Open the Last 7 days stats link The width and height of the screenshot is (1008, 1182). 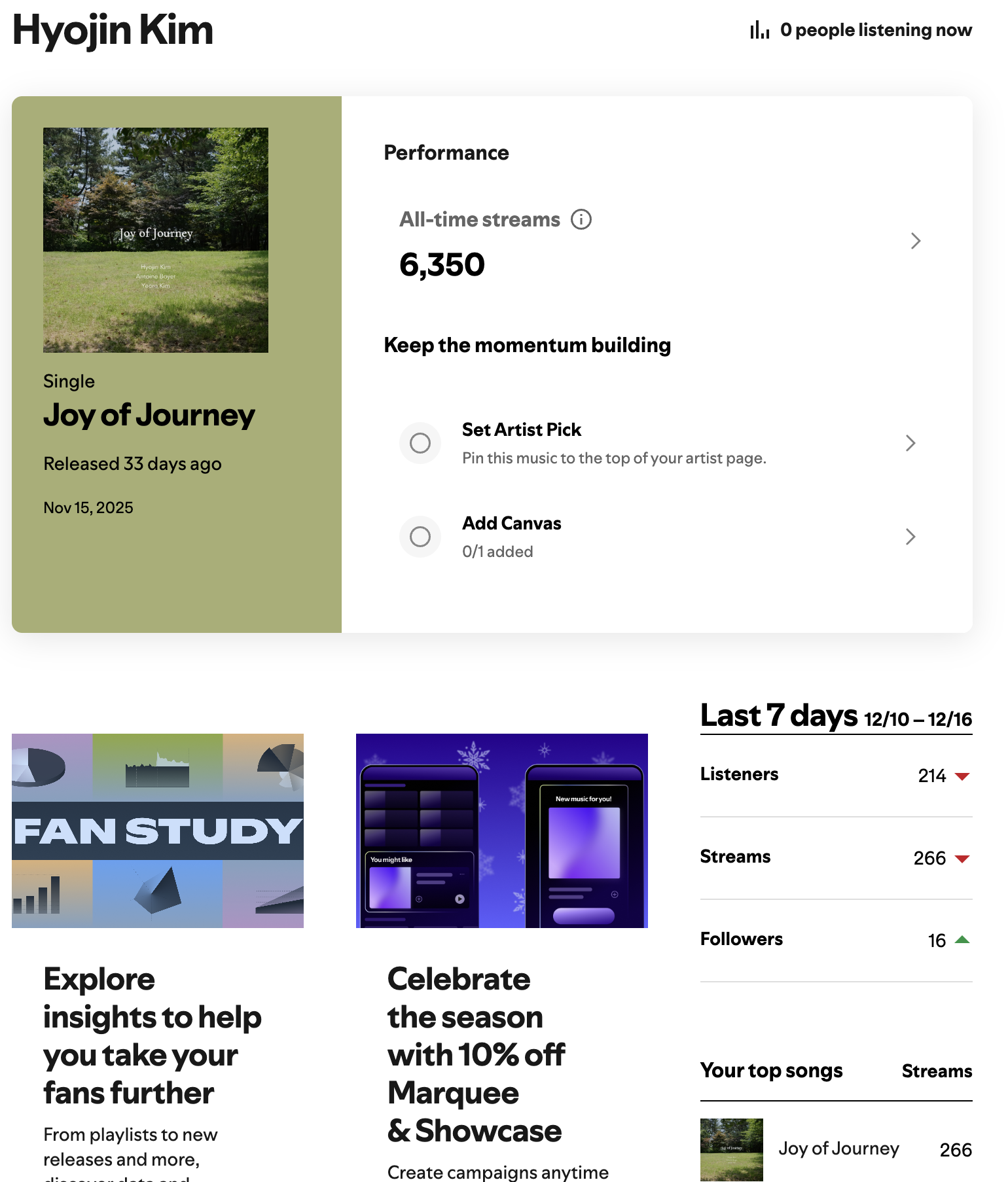point(836,716)
